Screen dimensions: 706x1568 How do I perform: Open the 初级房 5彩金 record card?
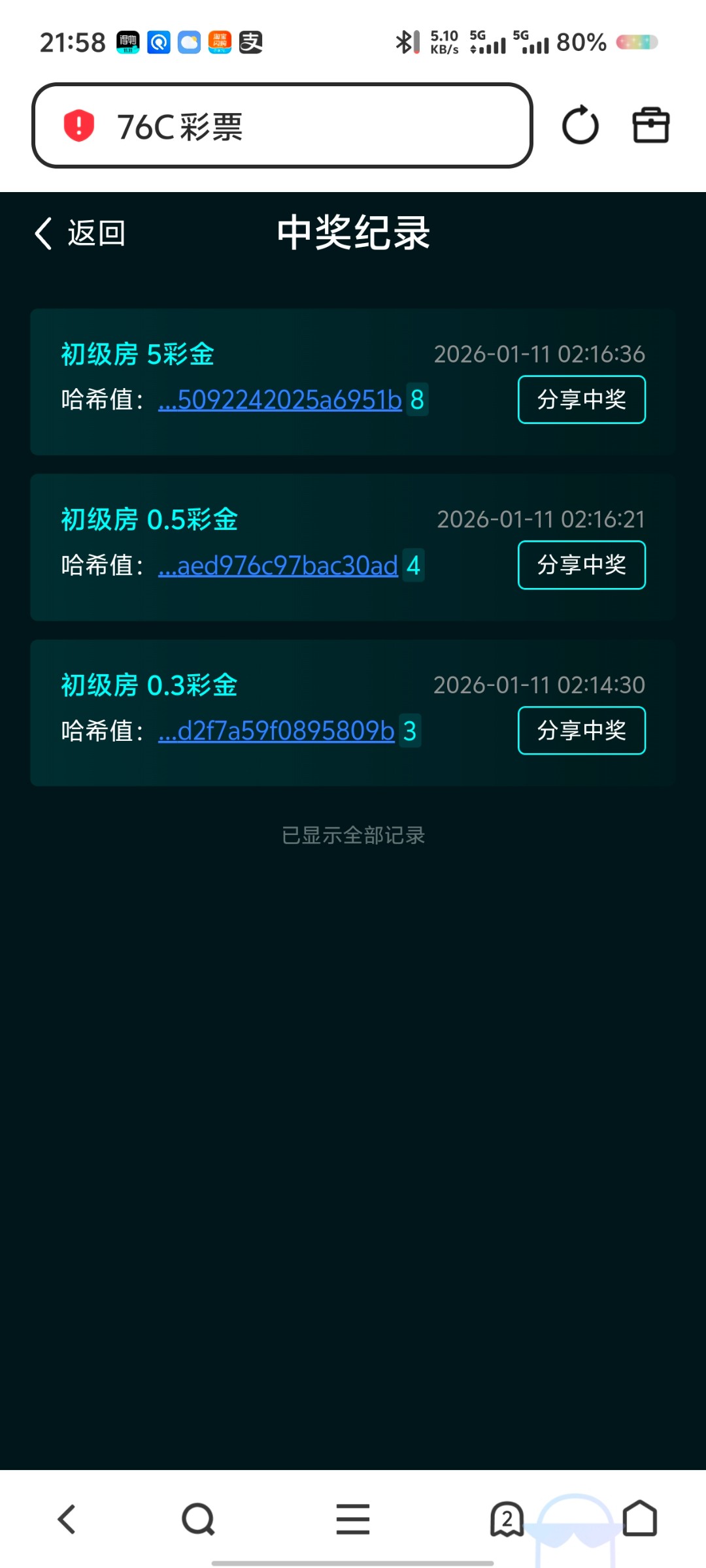(353, 381)
